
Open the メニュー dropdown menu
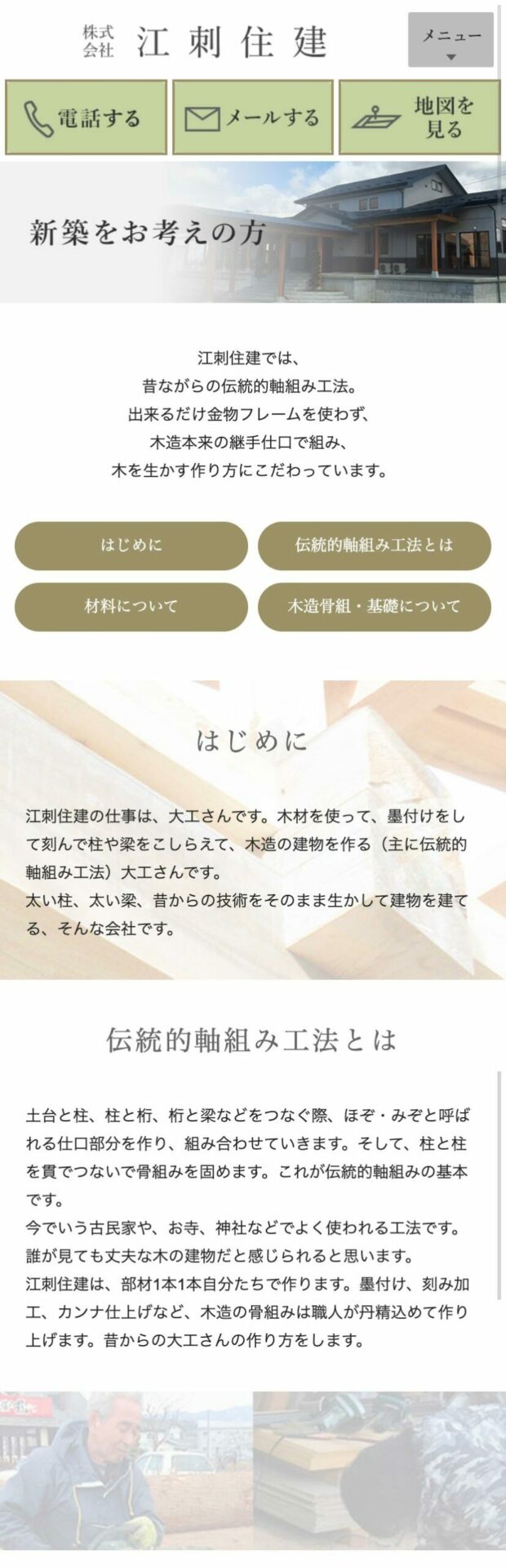(x=451, y=40)
